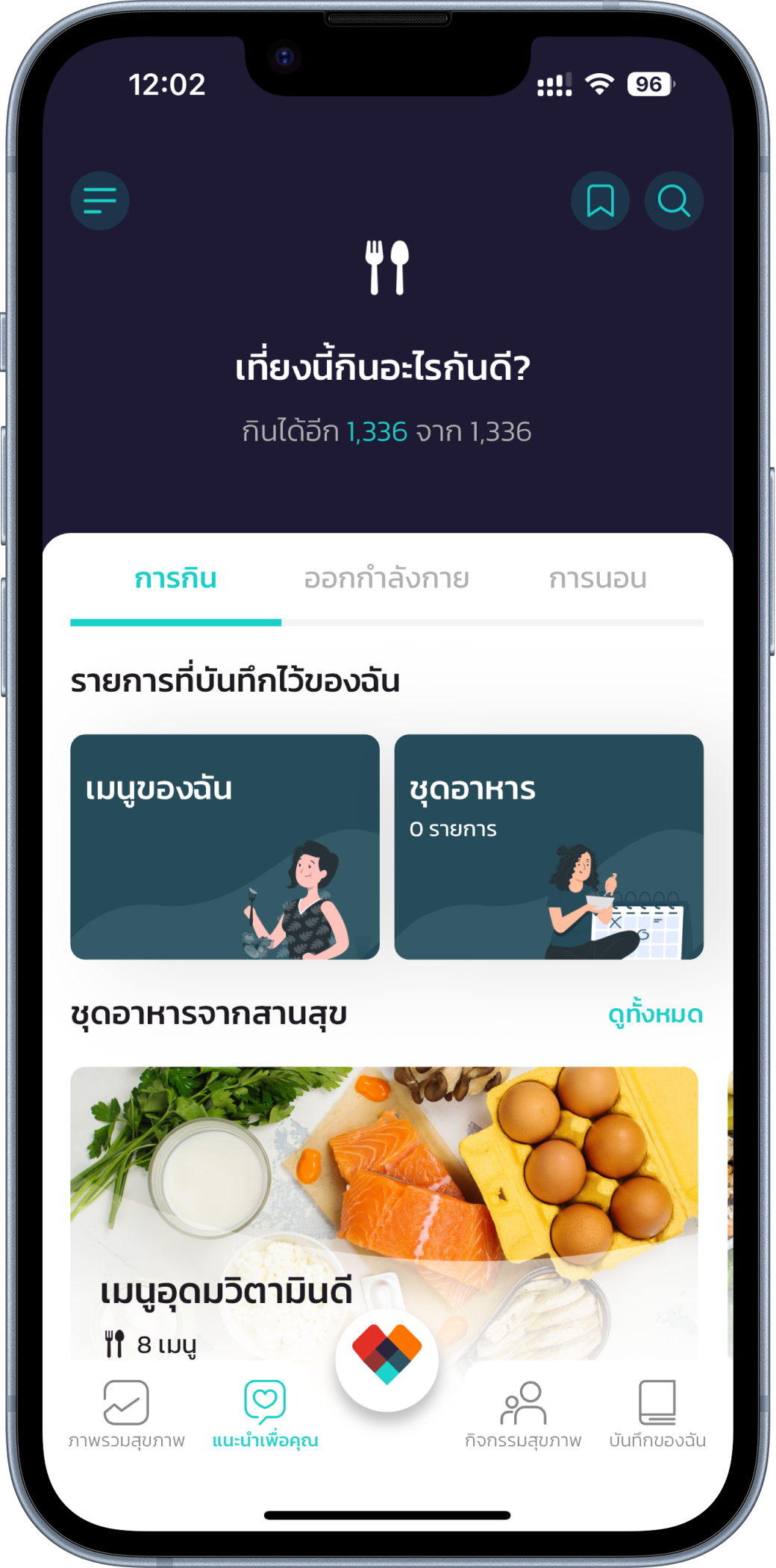Screen dimensions: 776x1568
Task: Select the การกิน tab
Action: pyautogui.click(x=176, y=579)
